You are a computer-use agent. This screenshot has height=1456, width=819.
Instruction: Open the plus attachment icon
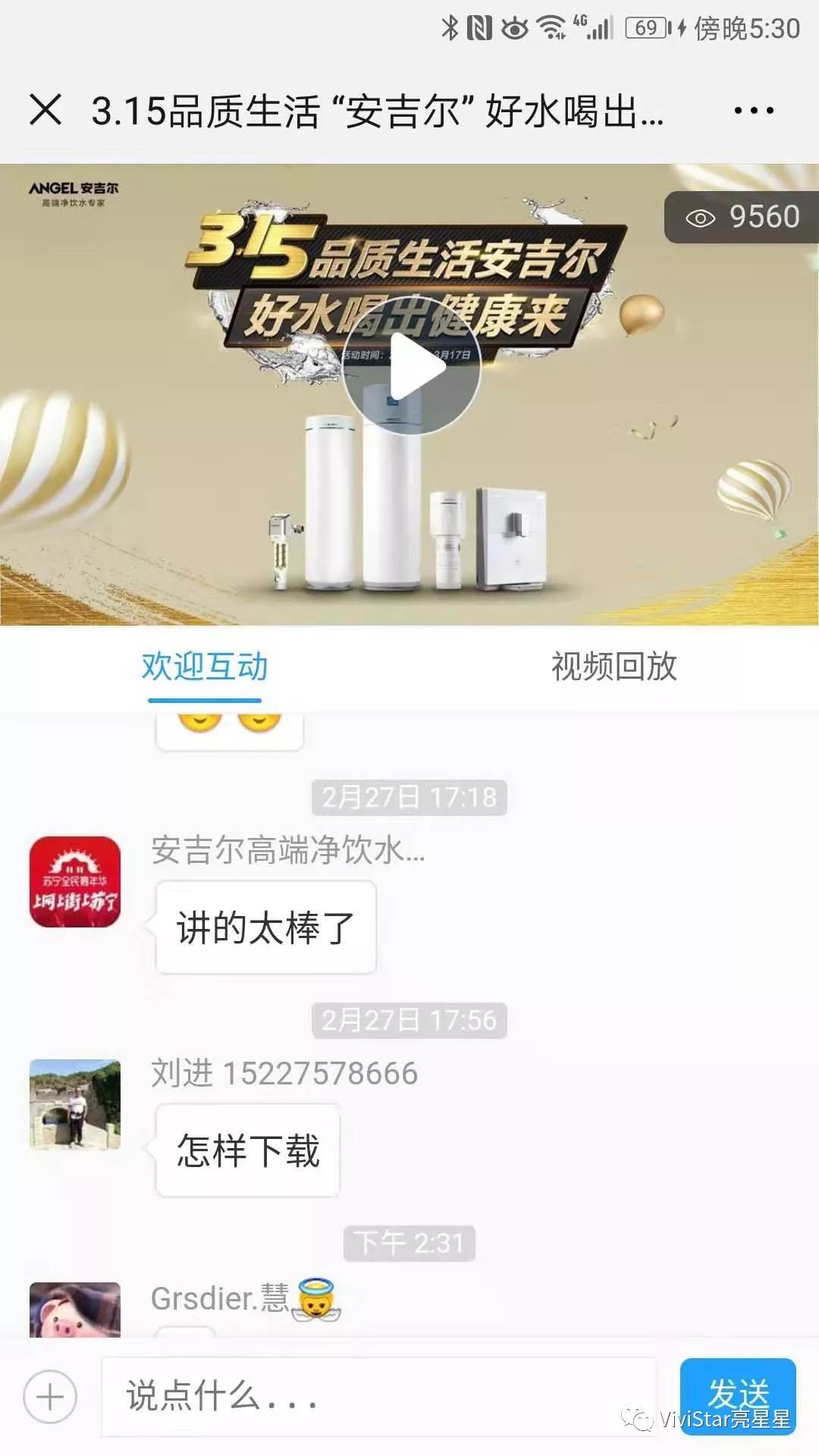[x=50, y=1396]
